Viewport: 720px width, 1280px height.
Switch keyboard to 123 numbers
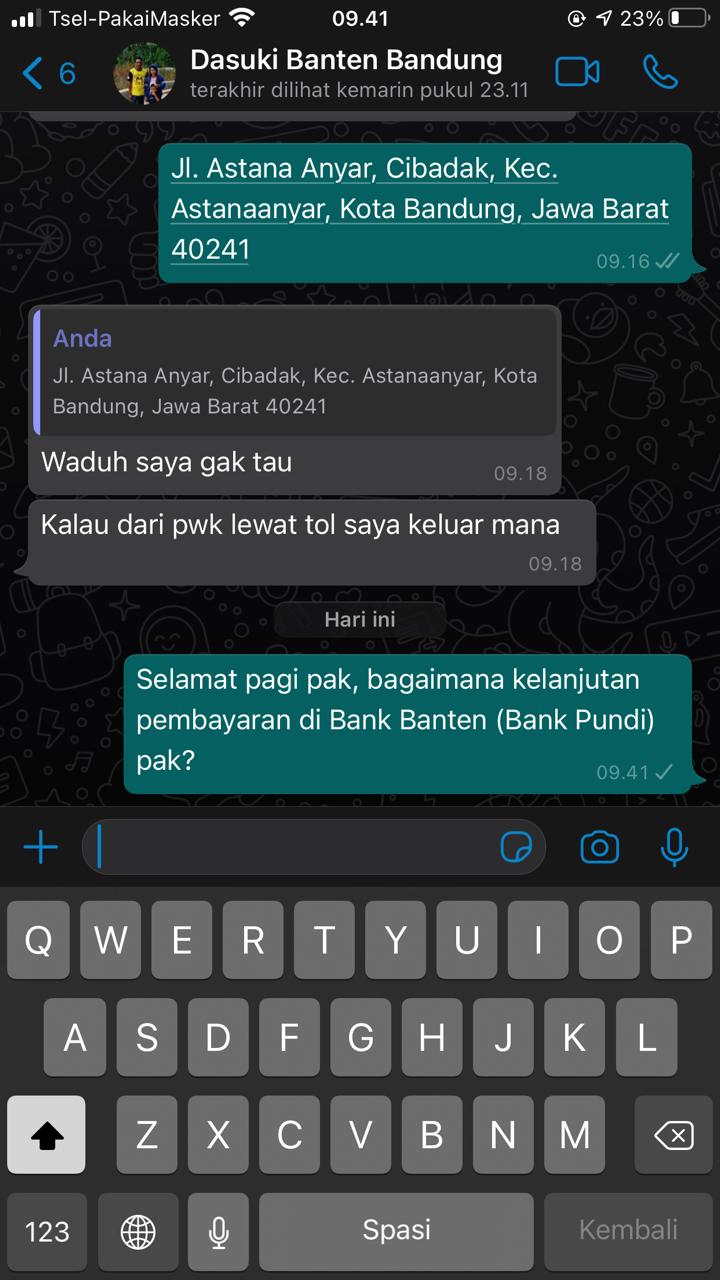(47, 1231)
